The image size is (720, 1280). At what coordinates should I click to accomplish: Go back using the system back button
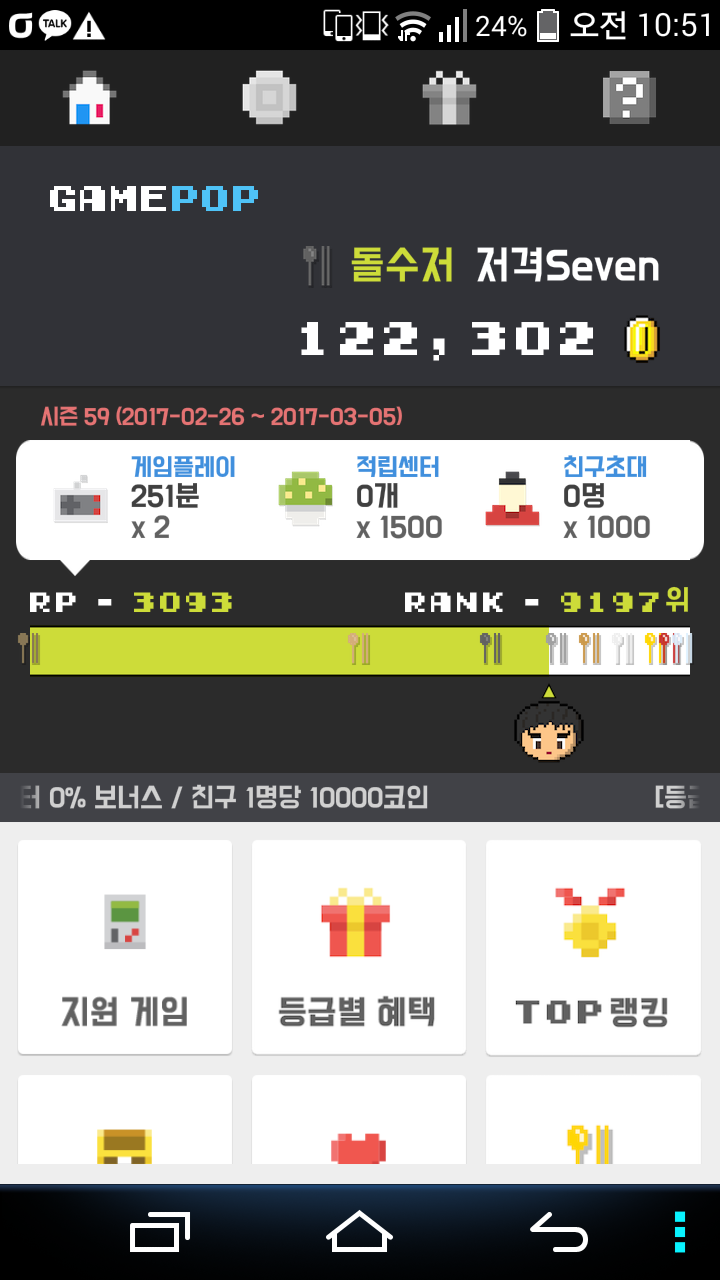click(x=558, y=1232)
